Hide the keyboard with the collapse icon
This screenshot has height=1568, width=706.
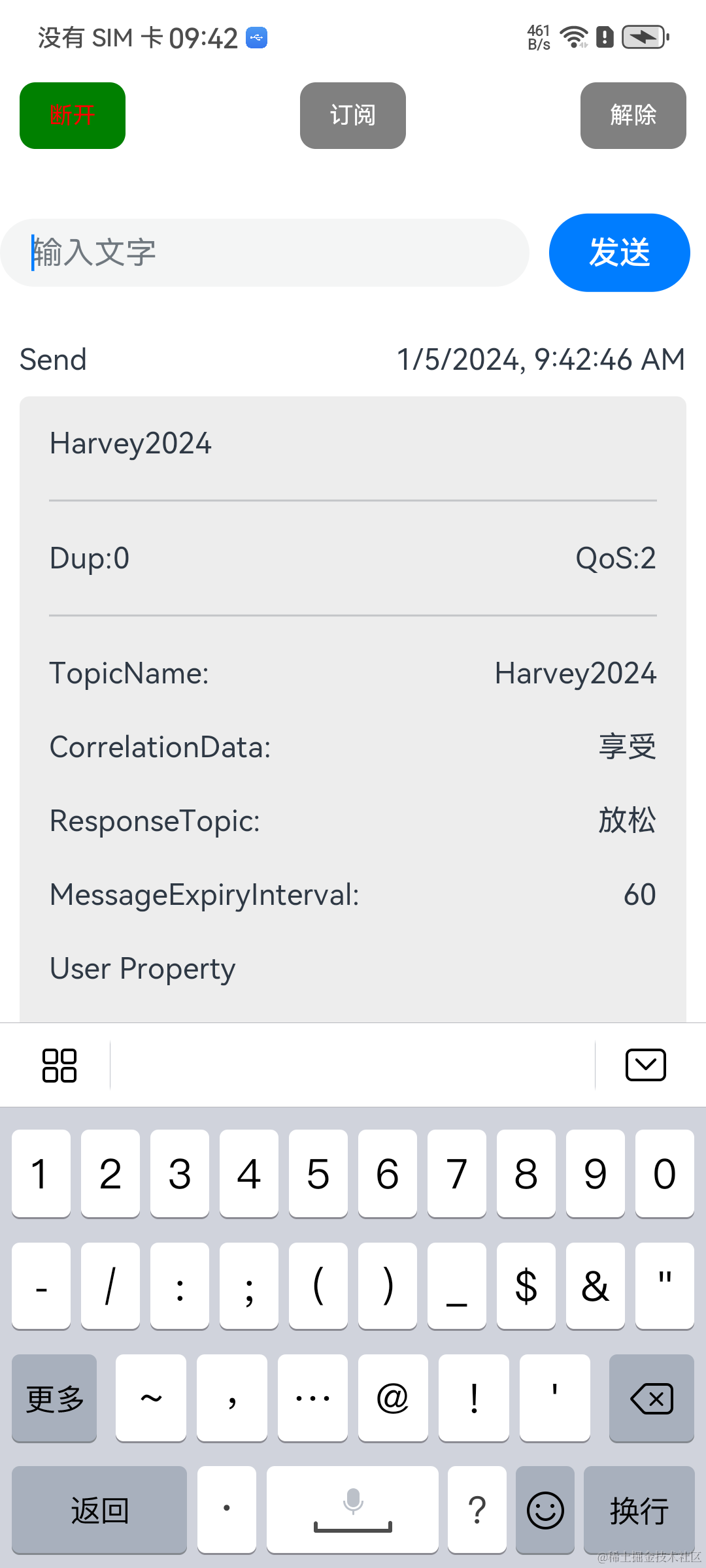645,1066
